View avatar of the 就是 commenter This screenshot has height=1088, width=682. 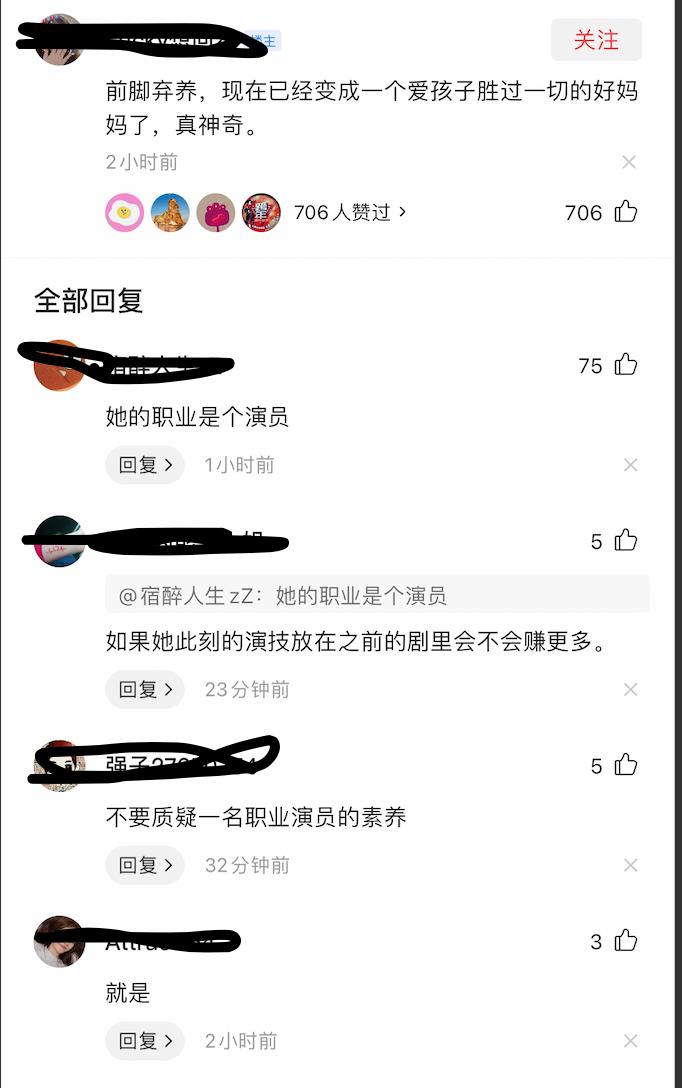(x=59, y=941)
